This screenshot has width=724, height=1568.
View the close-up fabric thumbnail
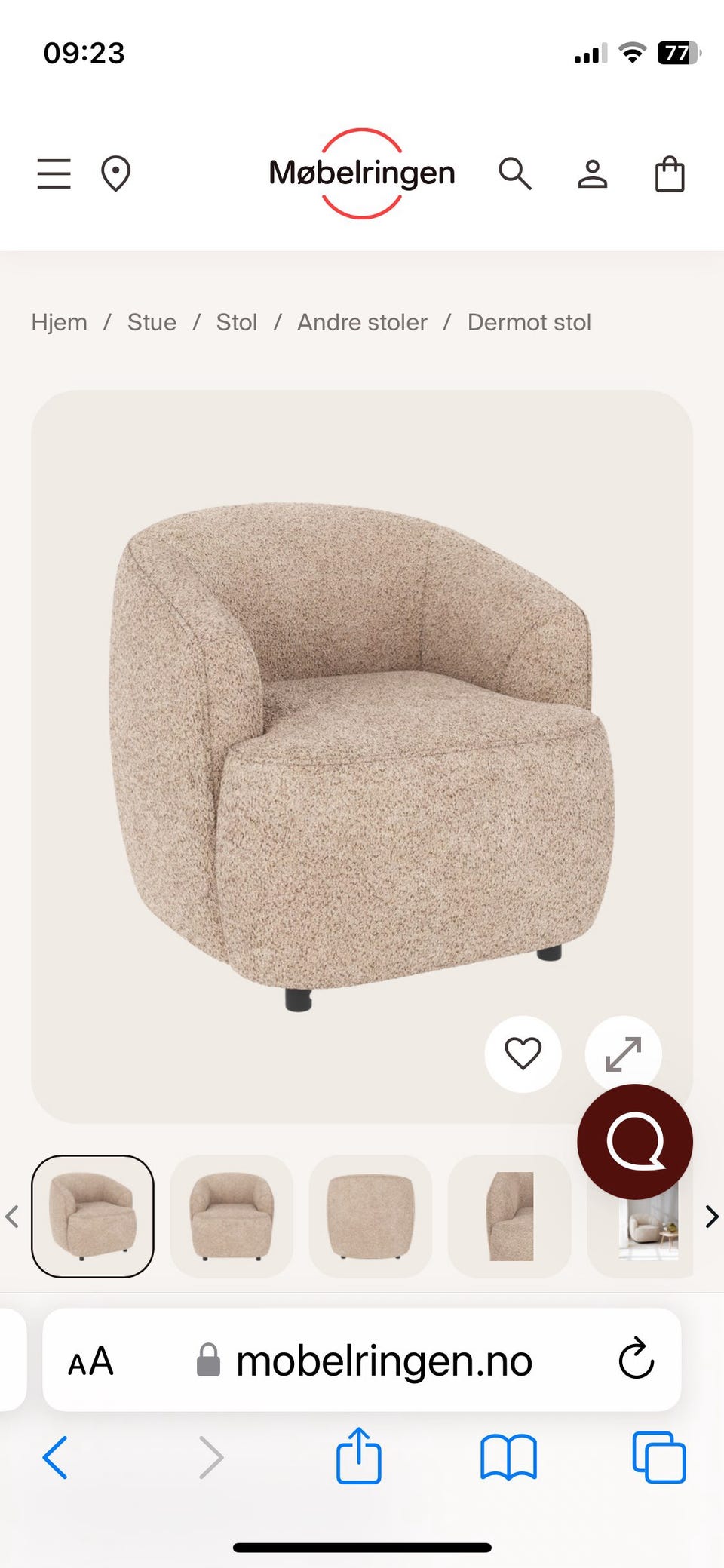pos(510,1216)
